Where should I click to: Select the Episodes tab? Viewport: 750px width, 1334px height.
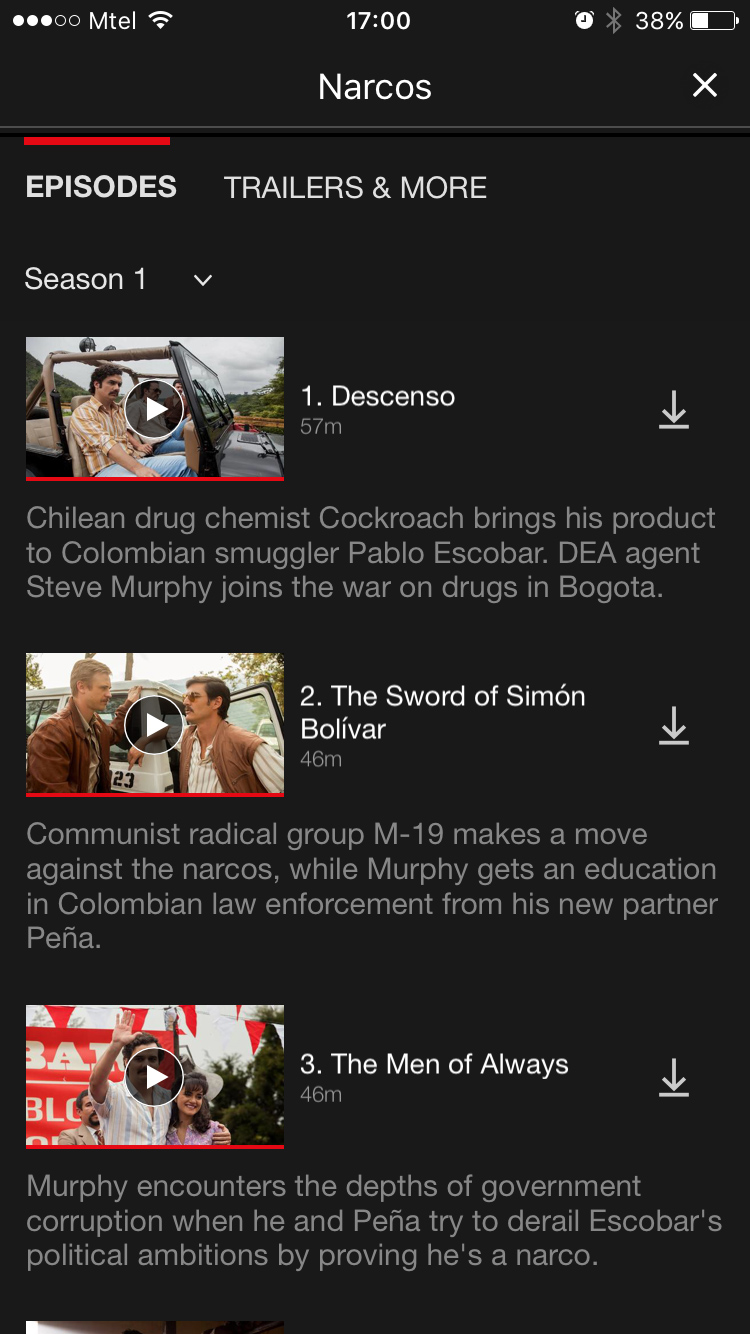click(101, 187)
